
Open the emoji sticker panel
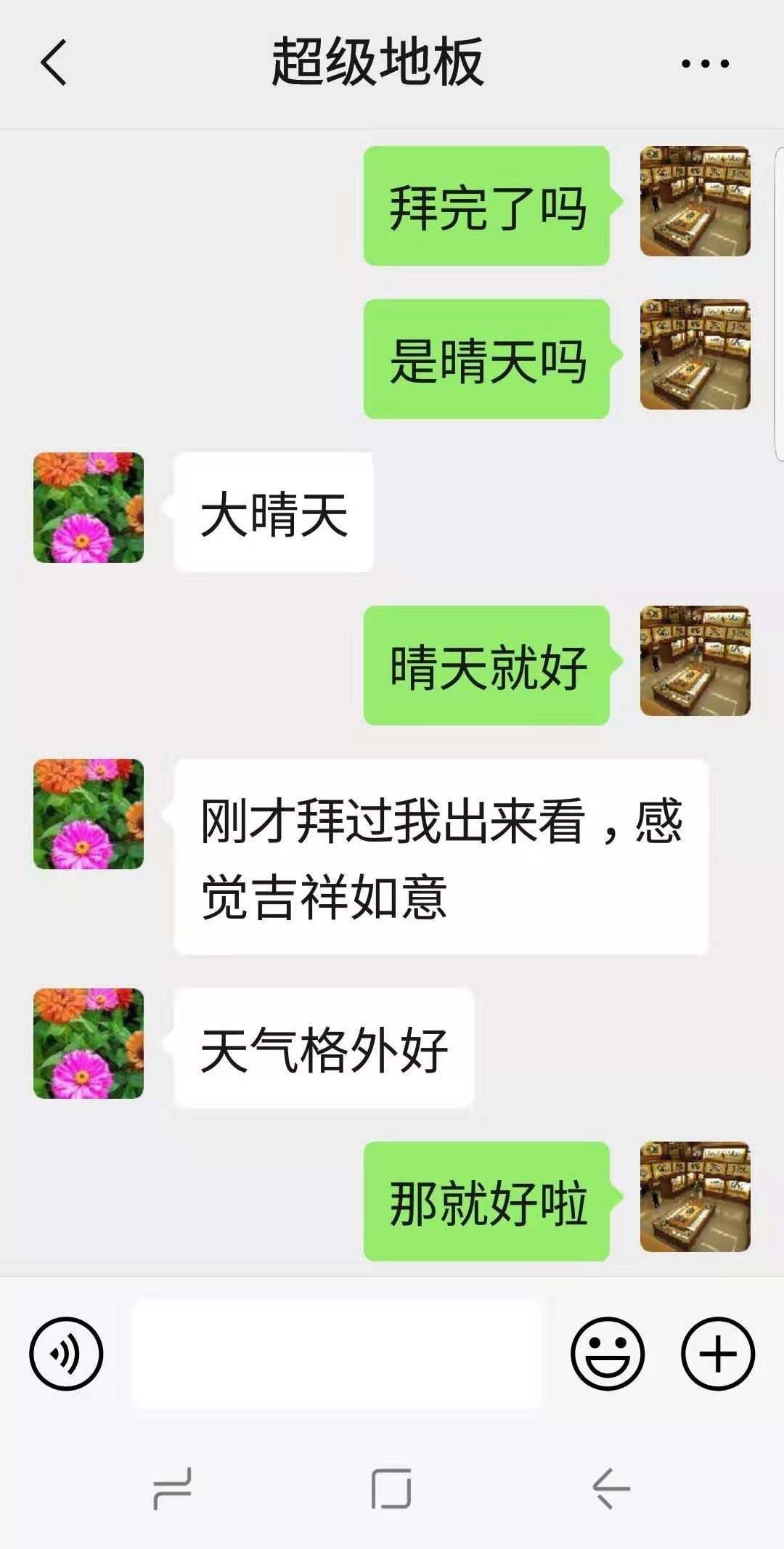click(x=607, y=1353)
